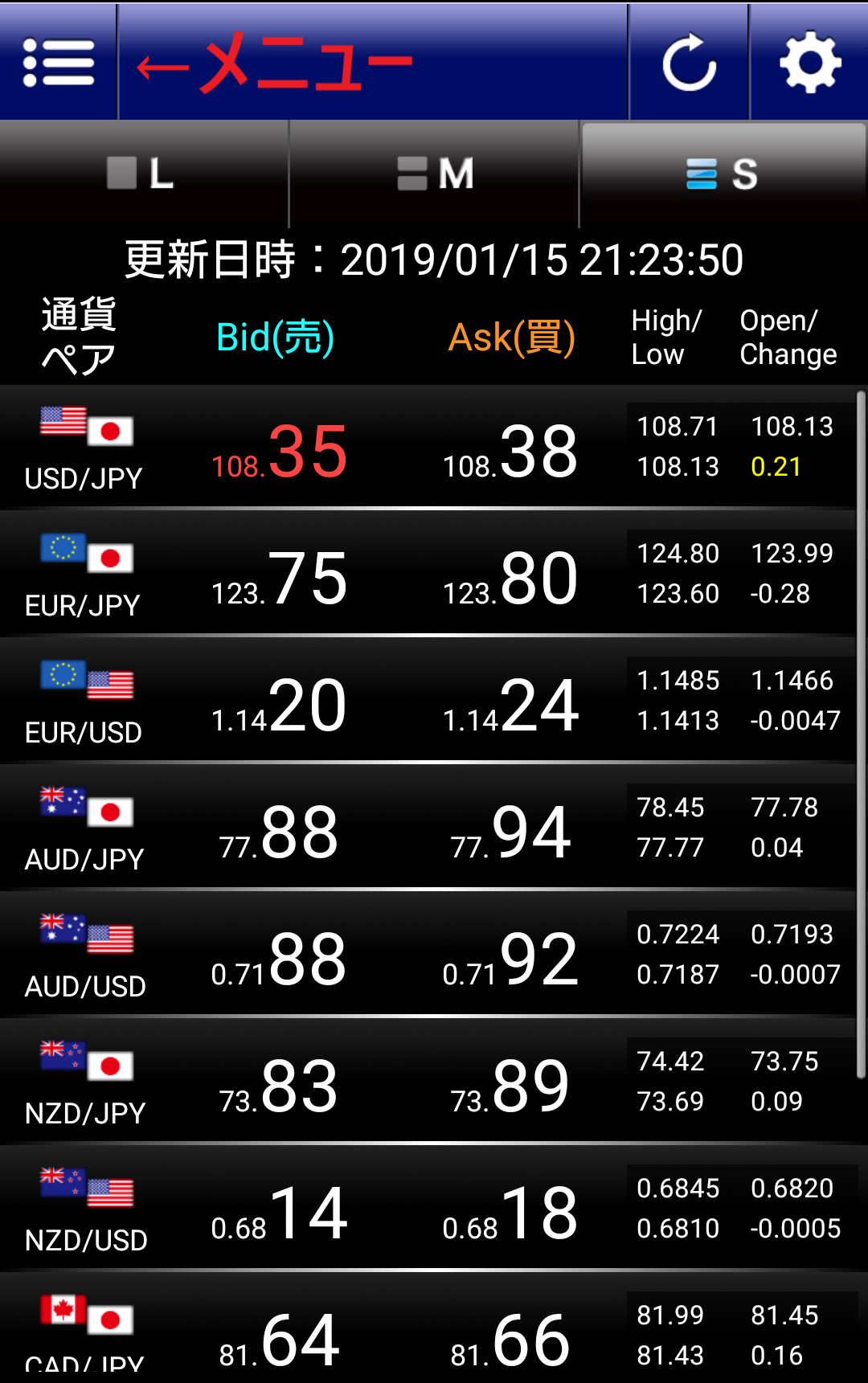Image resolution: width=868 pixels, height=1383 pixels.
Task: Select the EUR/USD currency pair
Action: [x=426, y=702]
